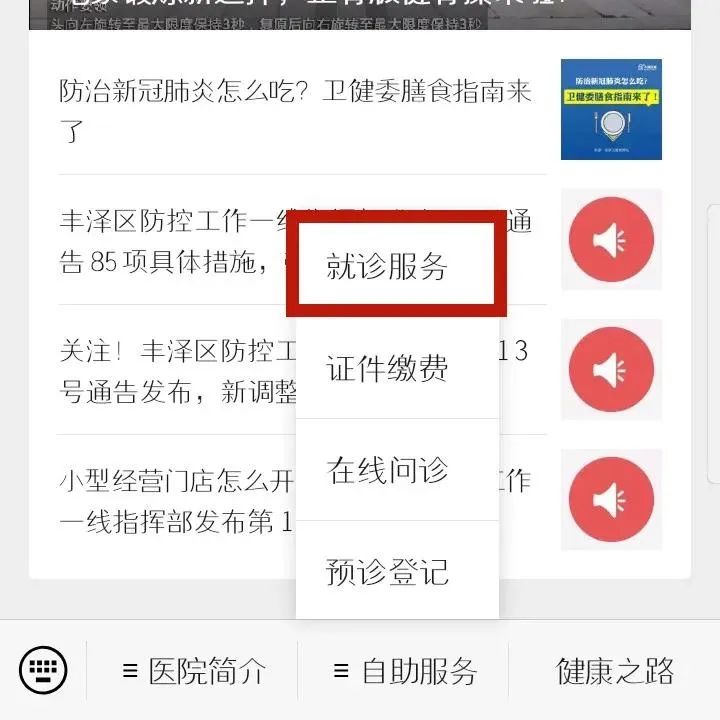Tap the 自助服务 bottom menu
The image size is (720, 720).
(x=405, y=671)
